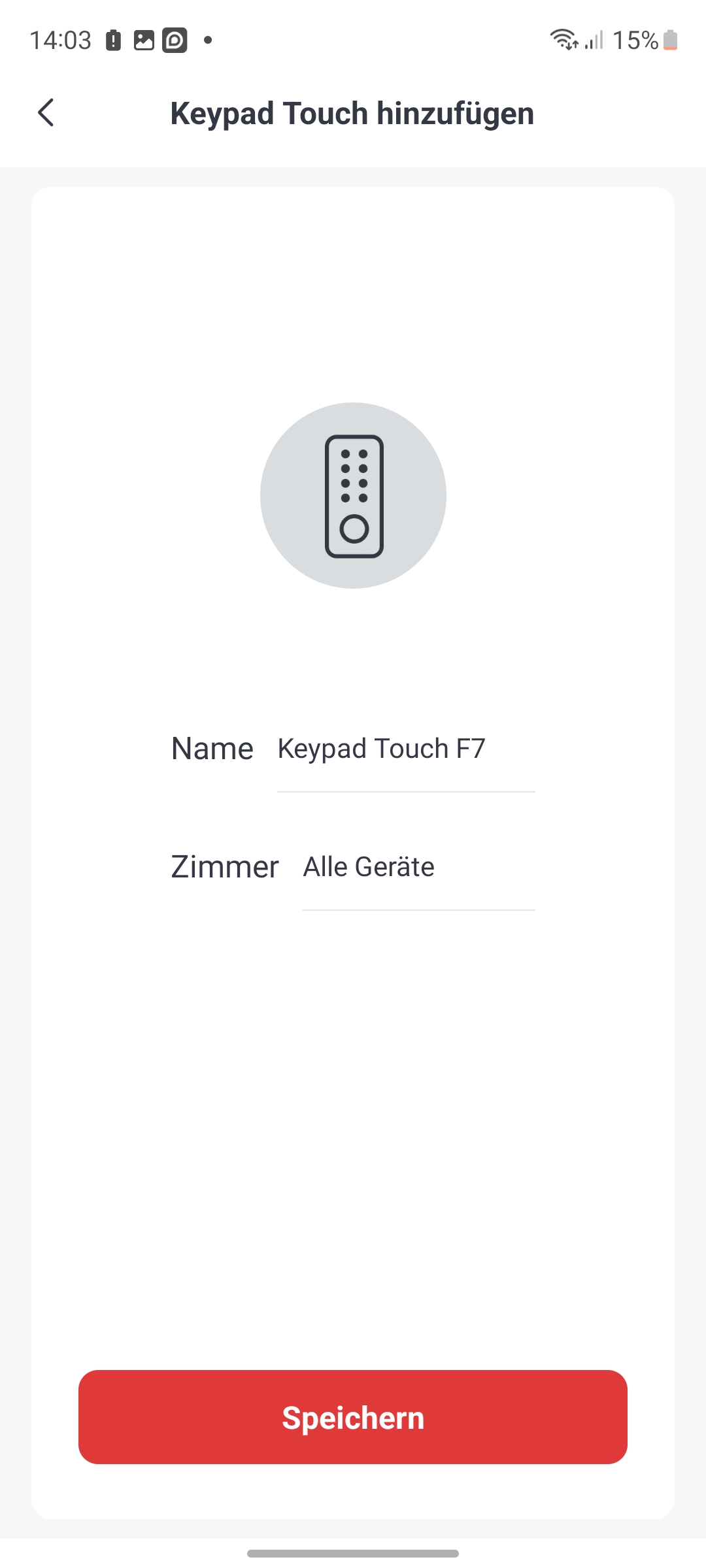Save with the Speichern button

353,1418
